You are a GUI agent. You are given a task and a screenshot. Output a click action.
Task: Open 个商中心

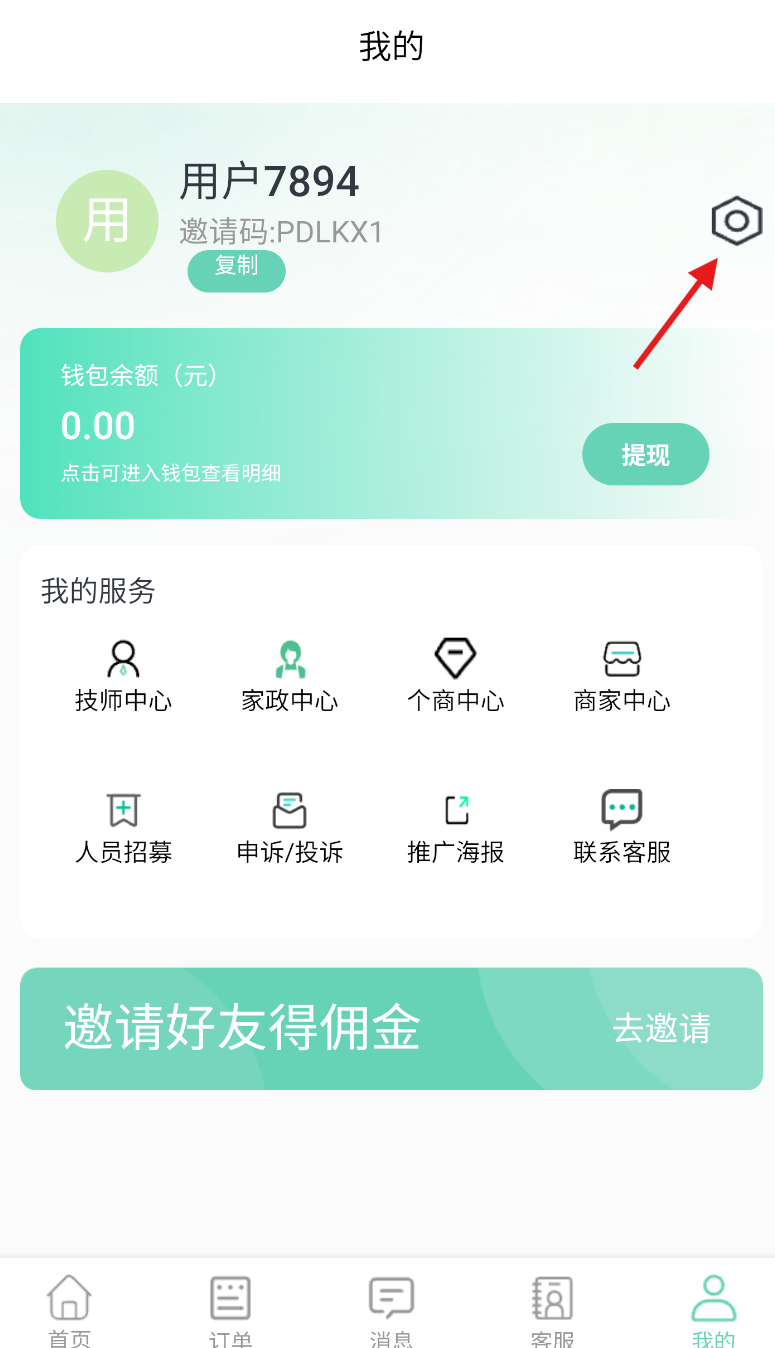click(456, 676)
